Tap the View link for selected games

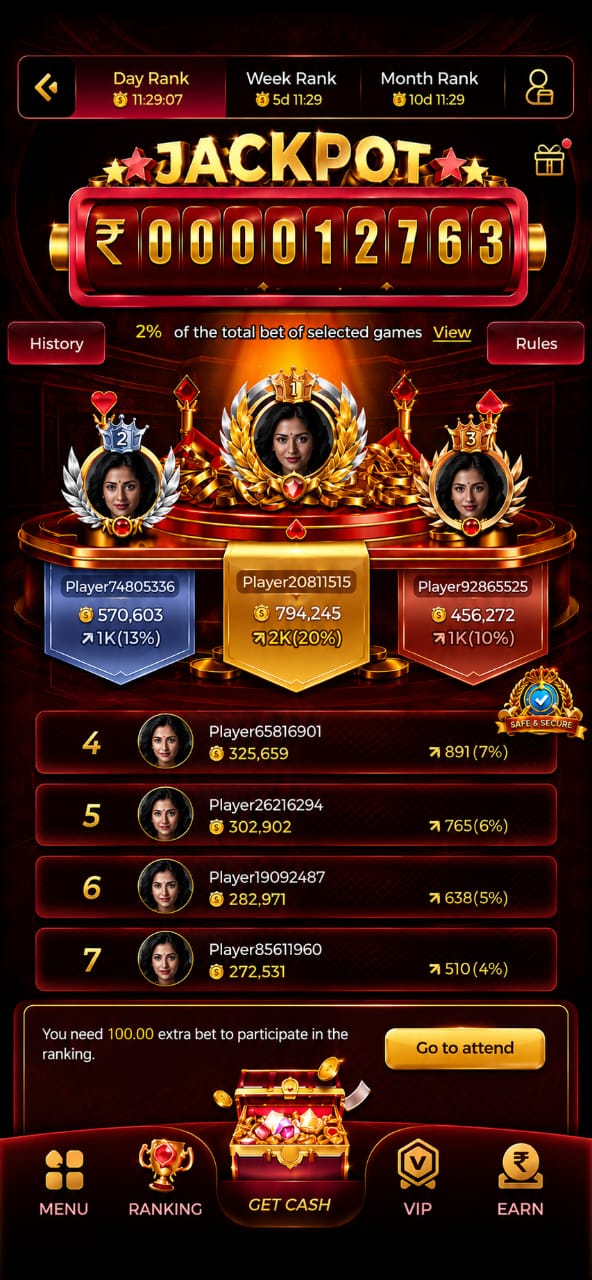coord(452,332)
